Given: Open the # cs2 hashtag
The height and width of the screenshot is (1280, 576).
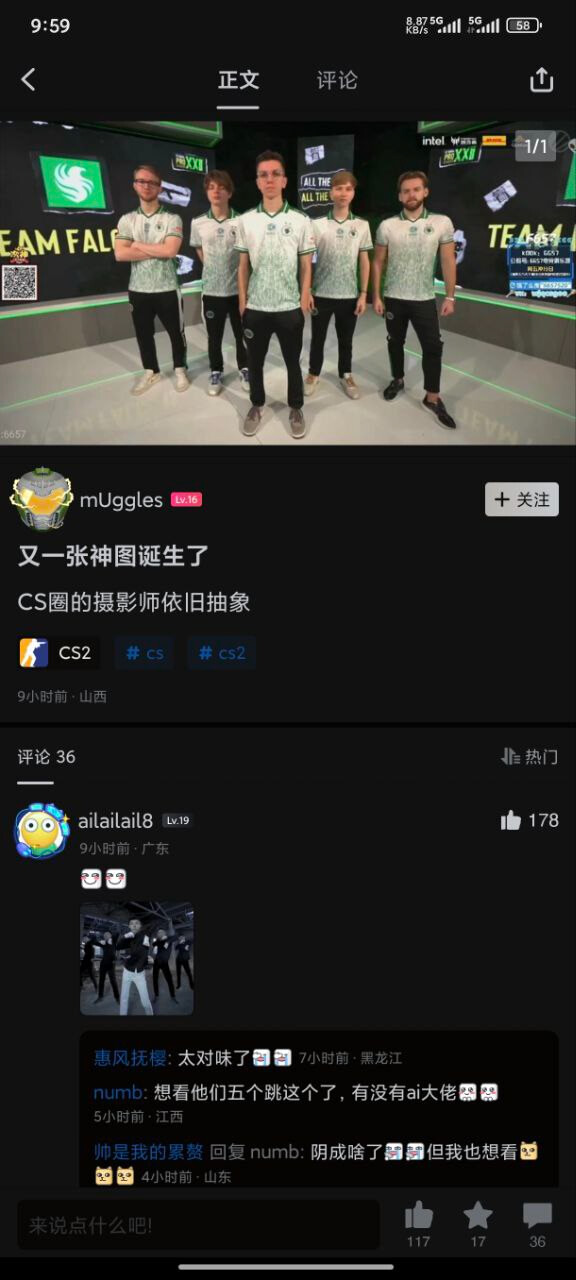Looking at the screenshot, I should 222,653.
